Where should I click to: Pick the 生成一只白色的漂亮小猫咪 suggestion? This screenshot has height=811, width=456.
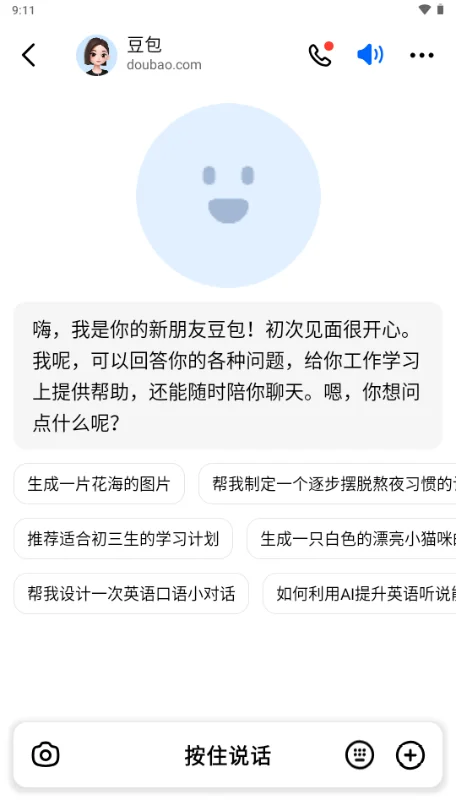(352, 538)
